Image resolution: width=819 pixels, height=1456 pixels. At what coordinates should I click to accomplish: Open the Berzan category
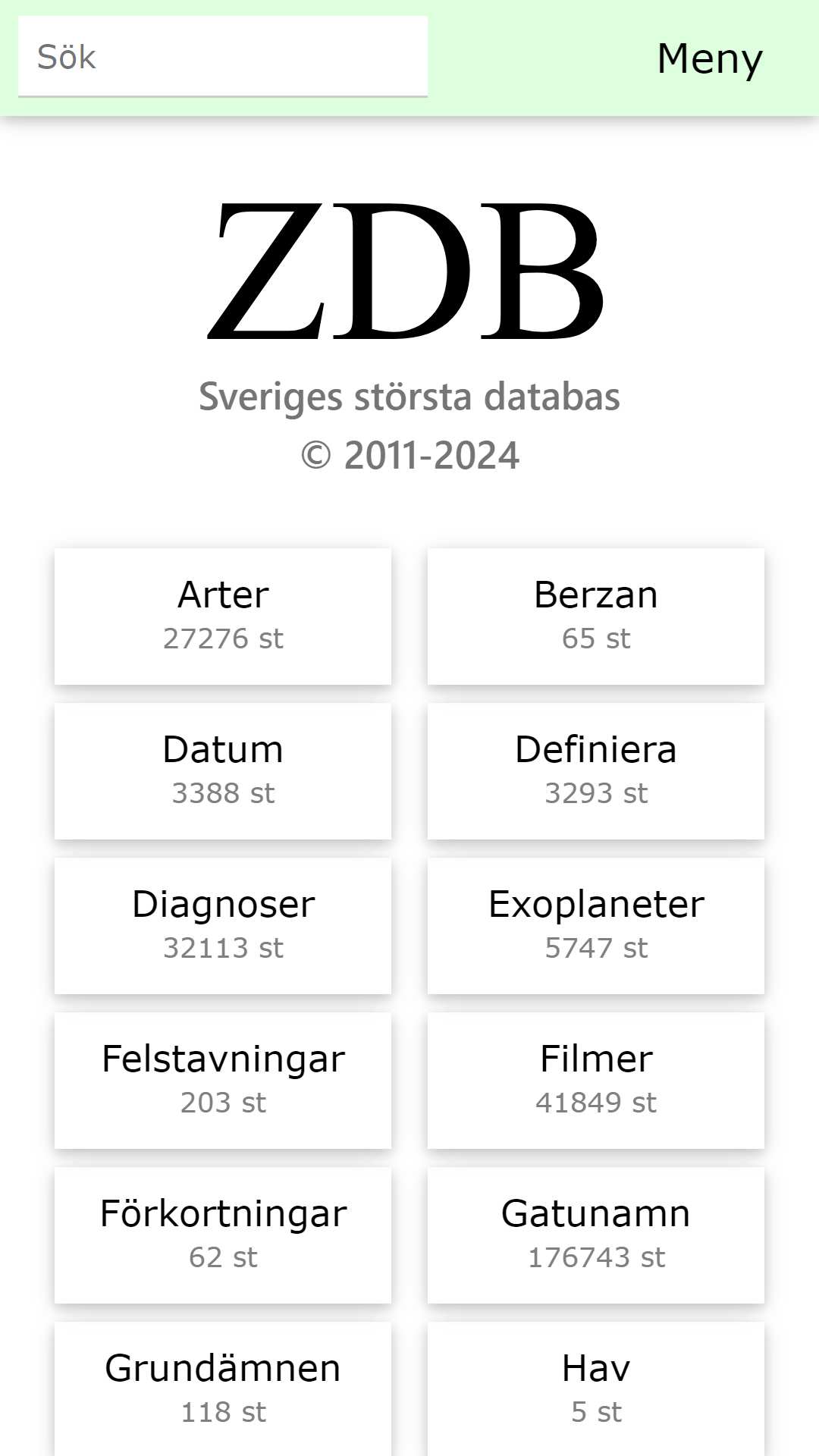click(596, 617)
